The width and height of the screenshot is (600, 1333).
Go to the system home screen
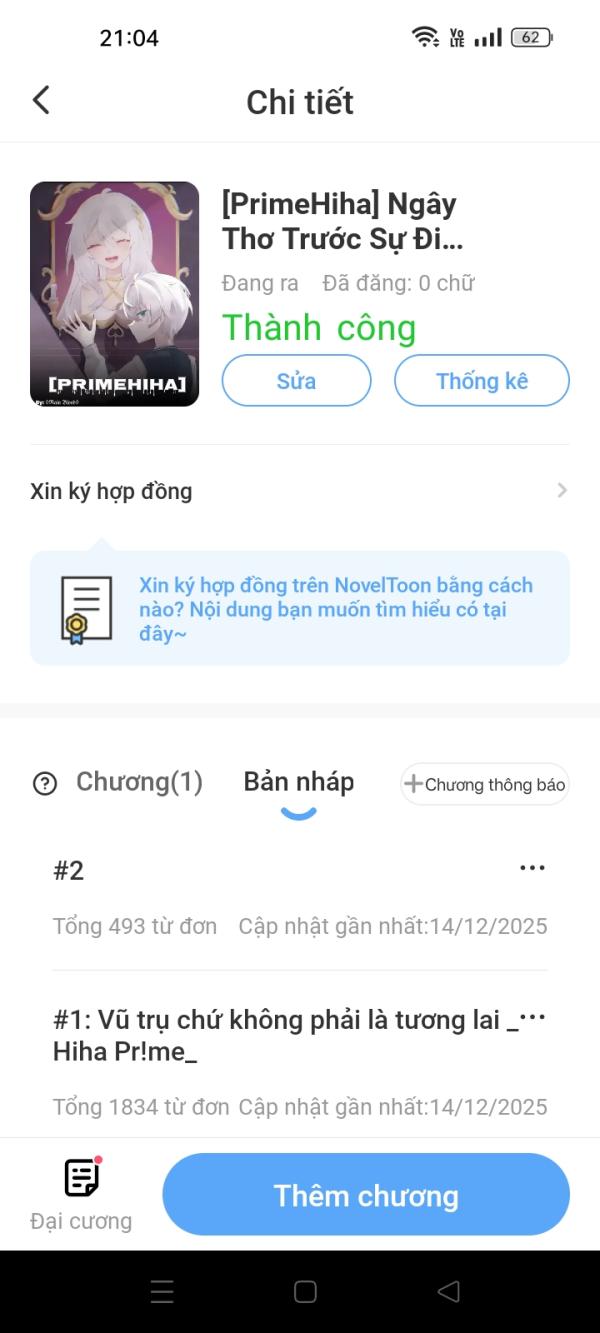305,1291
